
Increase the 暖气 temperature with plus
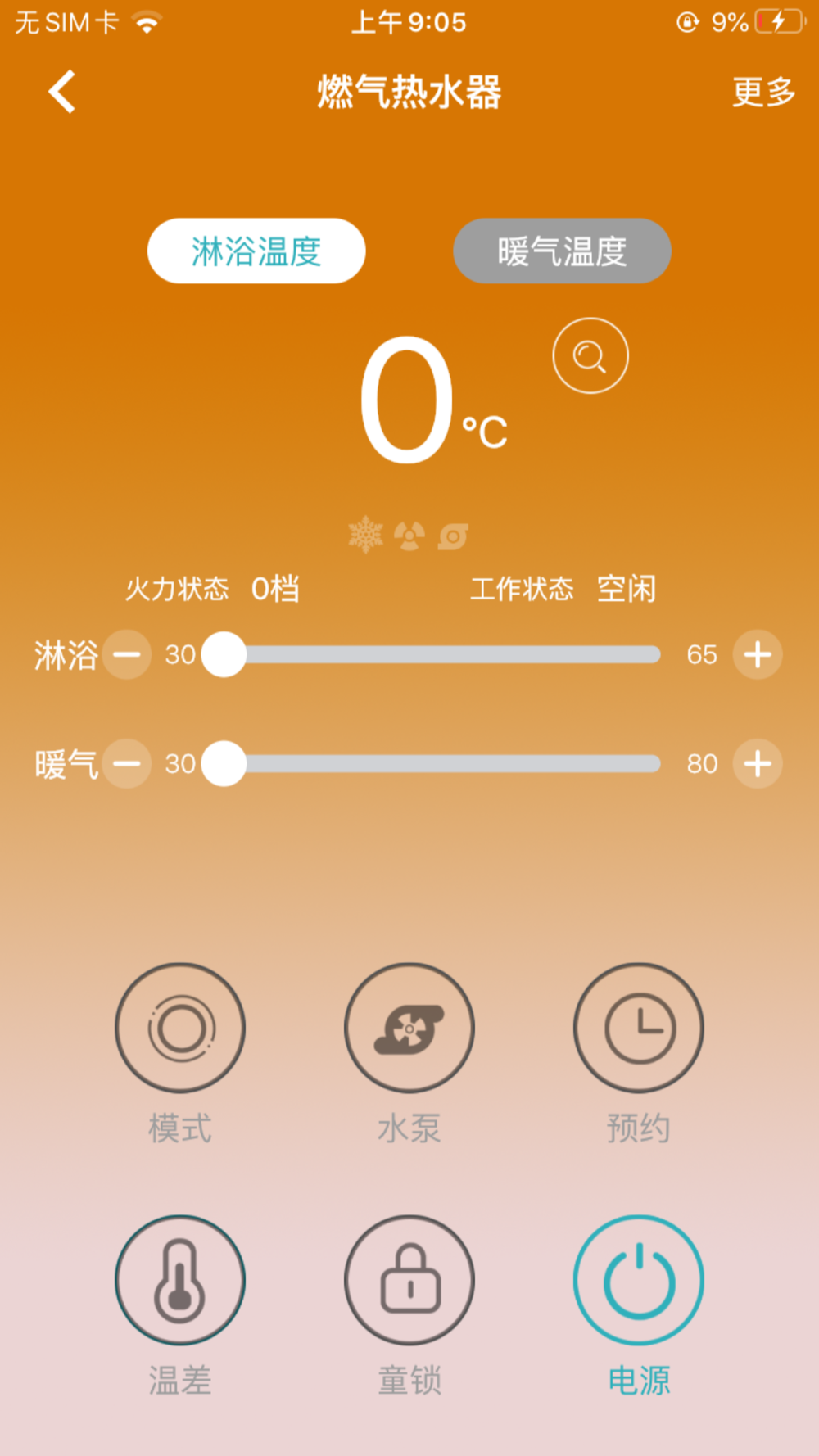(x=758, y=763)
